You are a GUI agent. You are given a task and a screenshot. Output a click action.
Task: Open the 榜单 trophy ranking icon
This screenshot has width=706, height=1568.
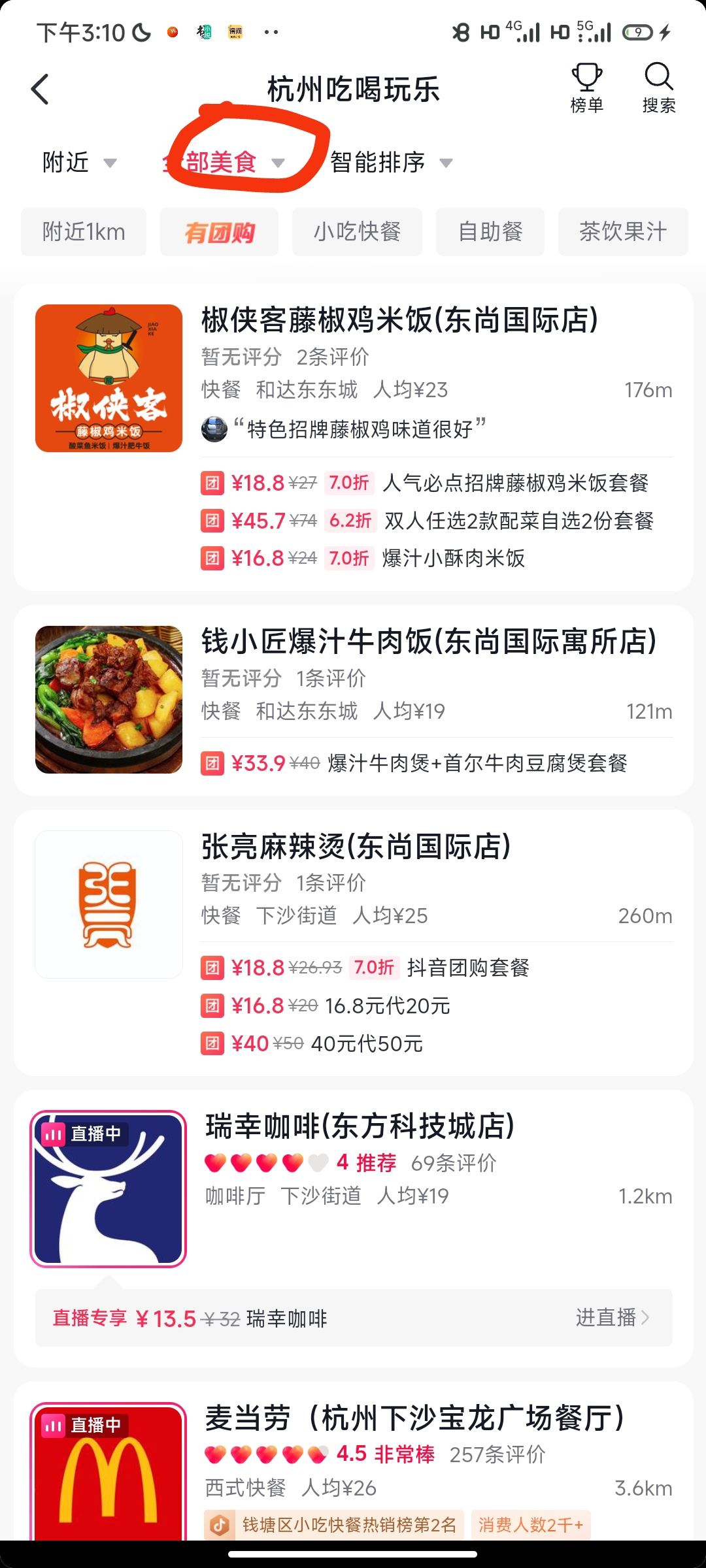pyautogui.click(x=586, y=87)
